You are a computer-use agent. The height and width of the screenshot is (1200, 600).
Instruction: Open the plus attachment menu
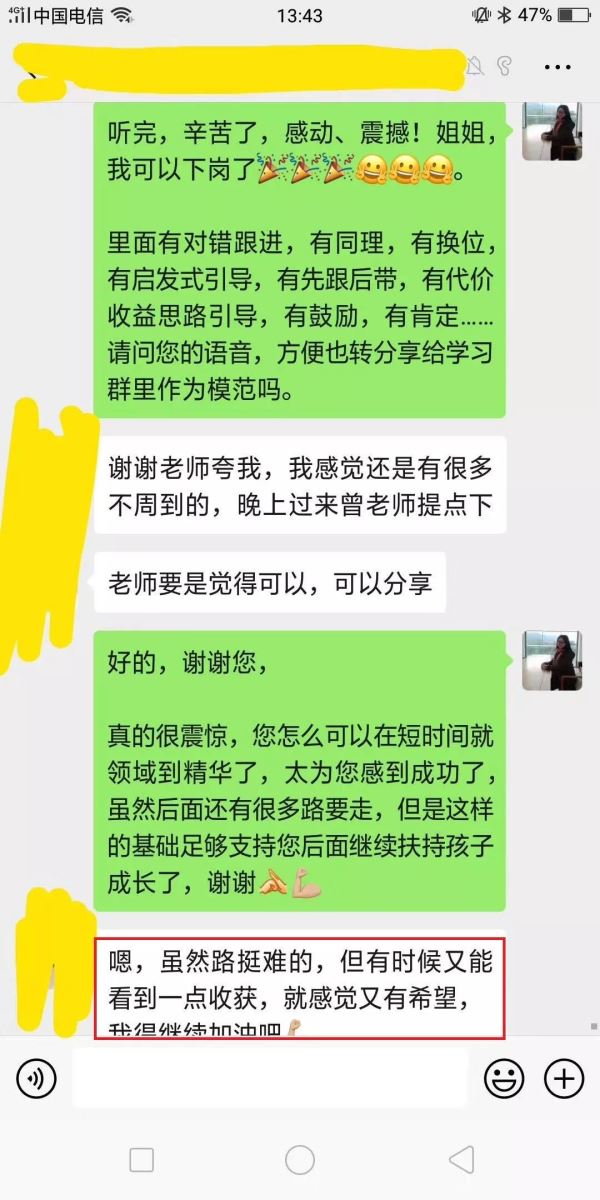point(563,1078)
